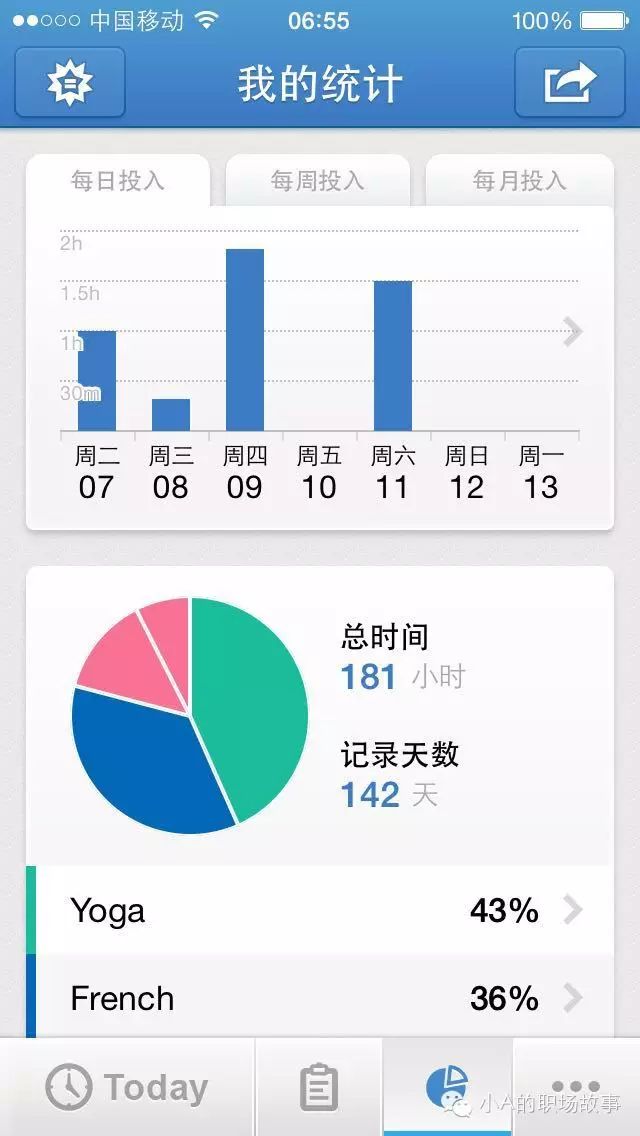Open the French stats row
Screen dimensions: 640x1136
tap(320, 997)
